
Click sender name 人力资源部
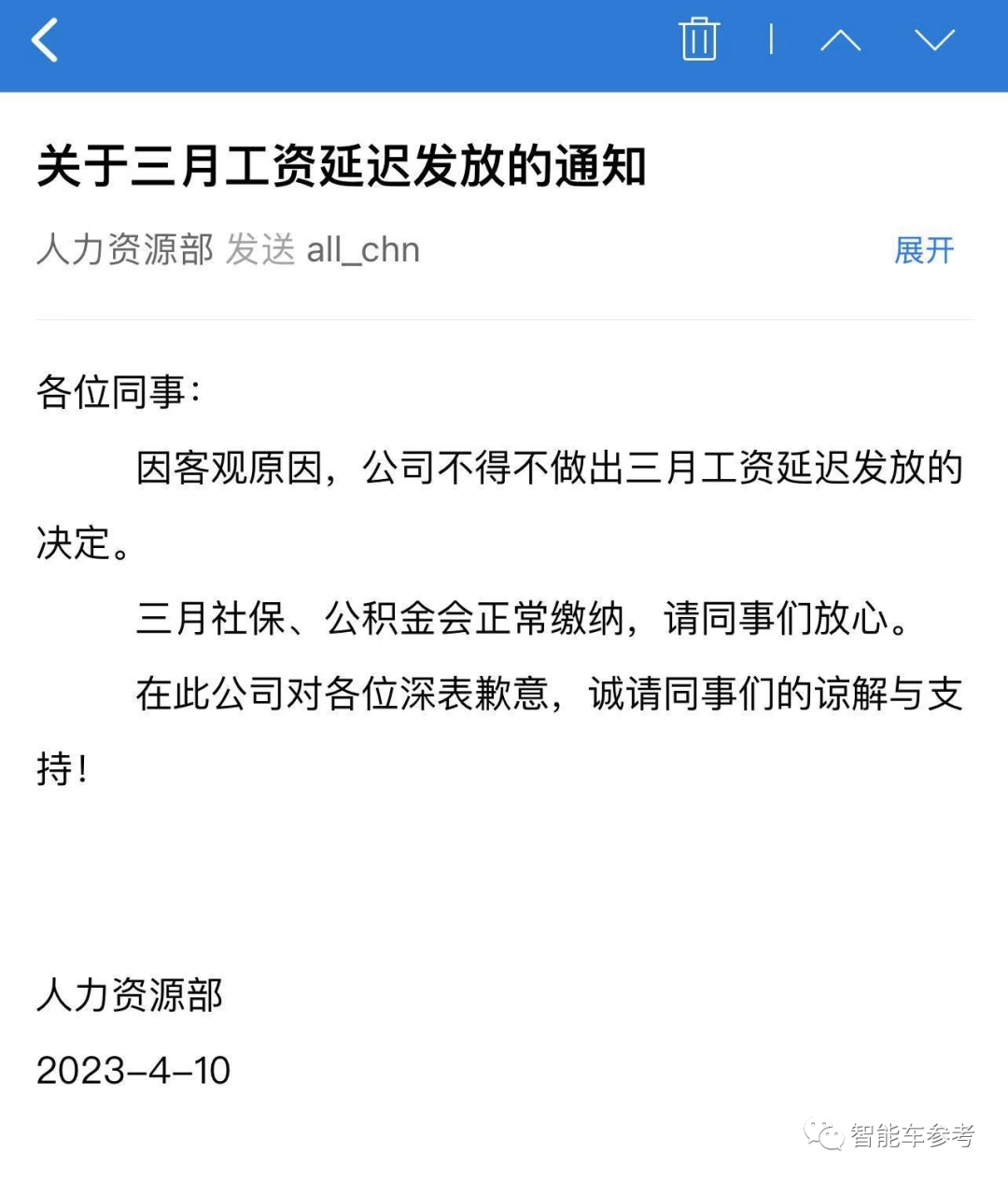tap(126, 250)
